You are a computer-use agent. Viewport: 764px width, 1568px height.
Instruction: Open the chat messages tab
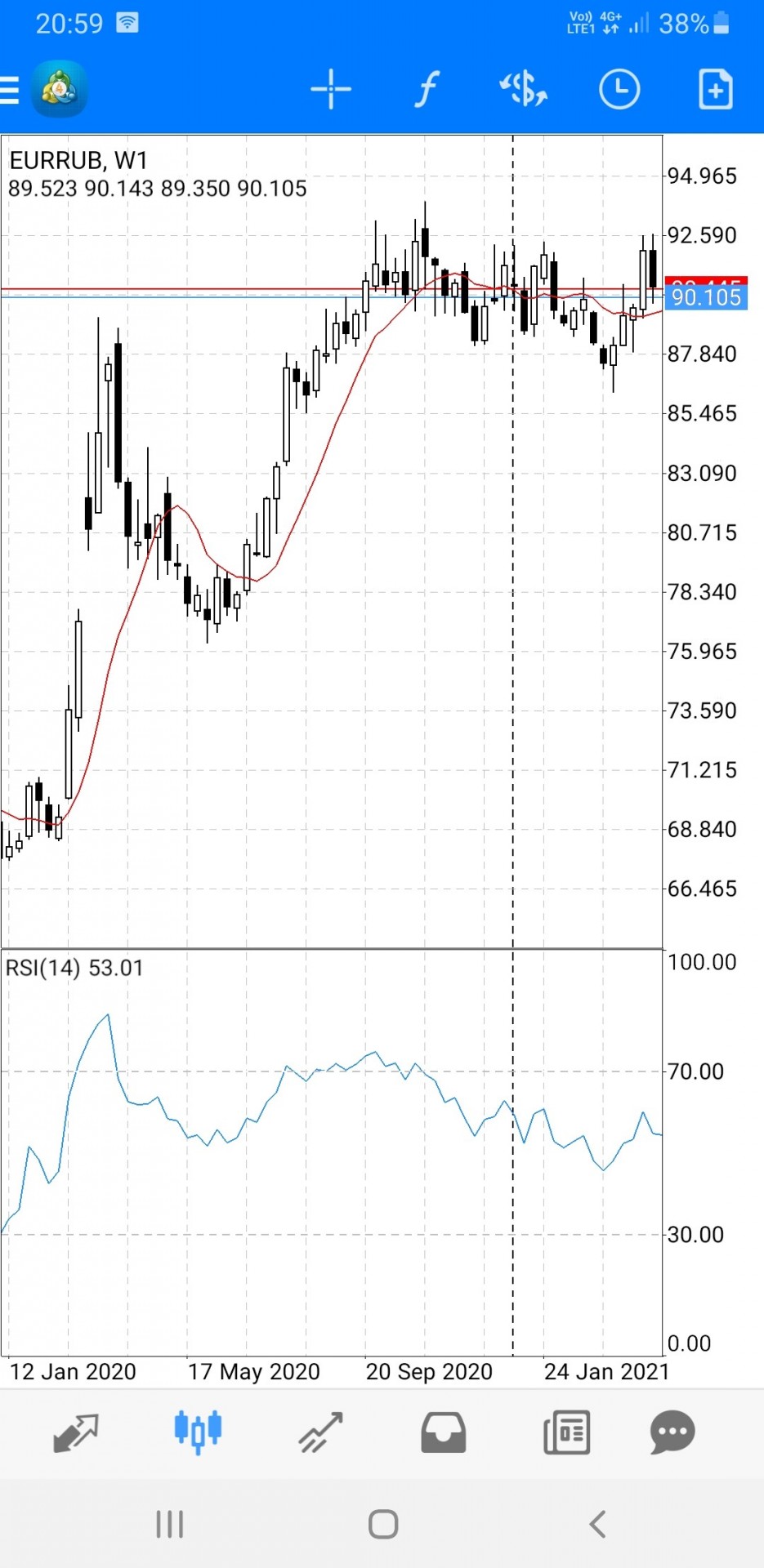point(672,1432)
